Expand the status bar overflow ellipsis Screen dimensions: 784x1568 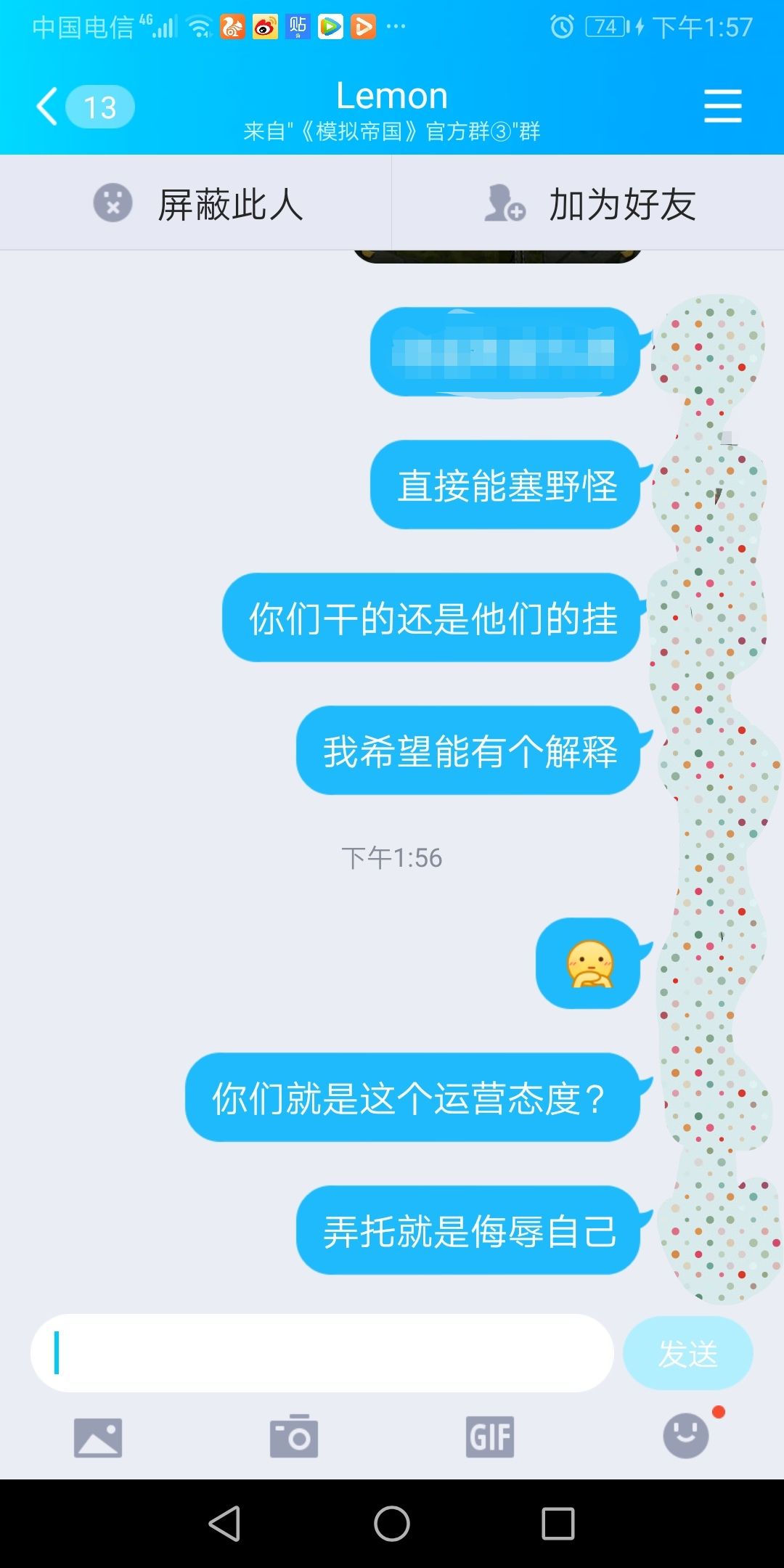pos(396,25)
